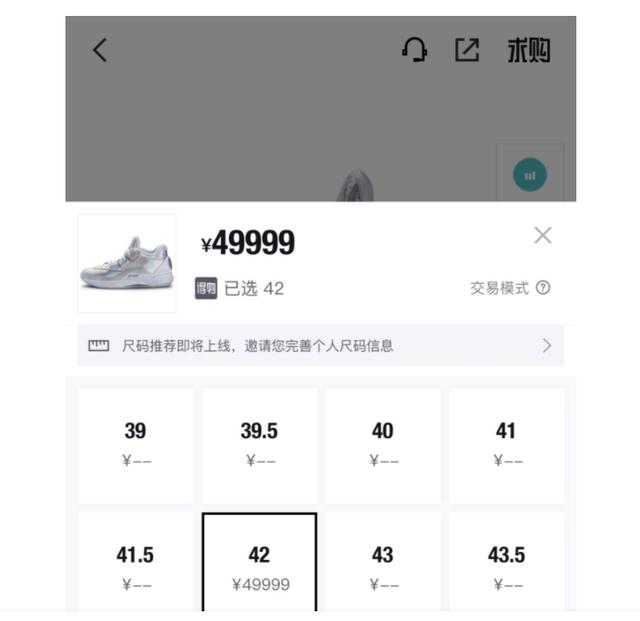Close the size selection sheet
This screenshot has height=621, width=640.
pos(542,235)
